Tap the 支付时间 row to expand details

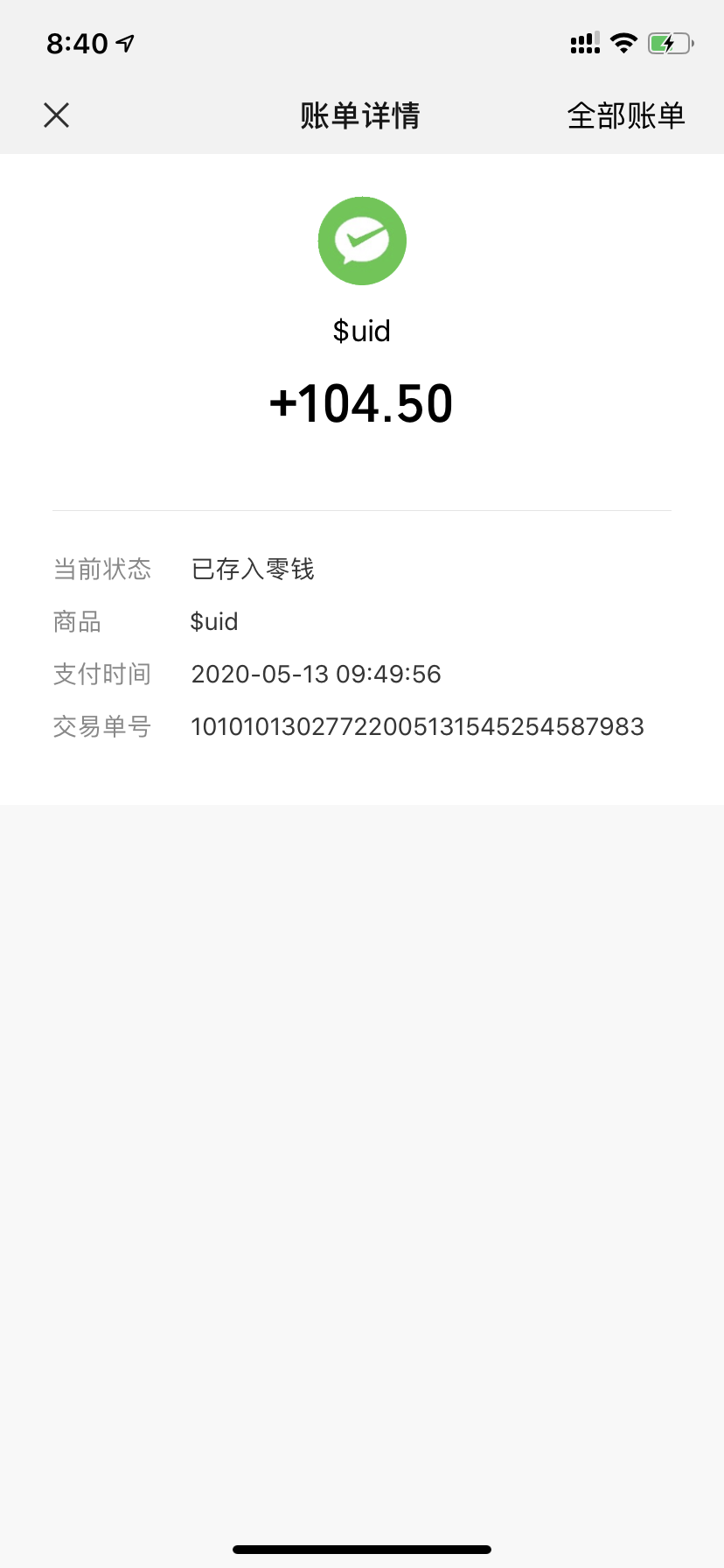pos(102,674)
